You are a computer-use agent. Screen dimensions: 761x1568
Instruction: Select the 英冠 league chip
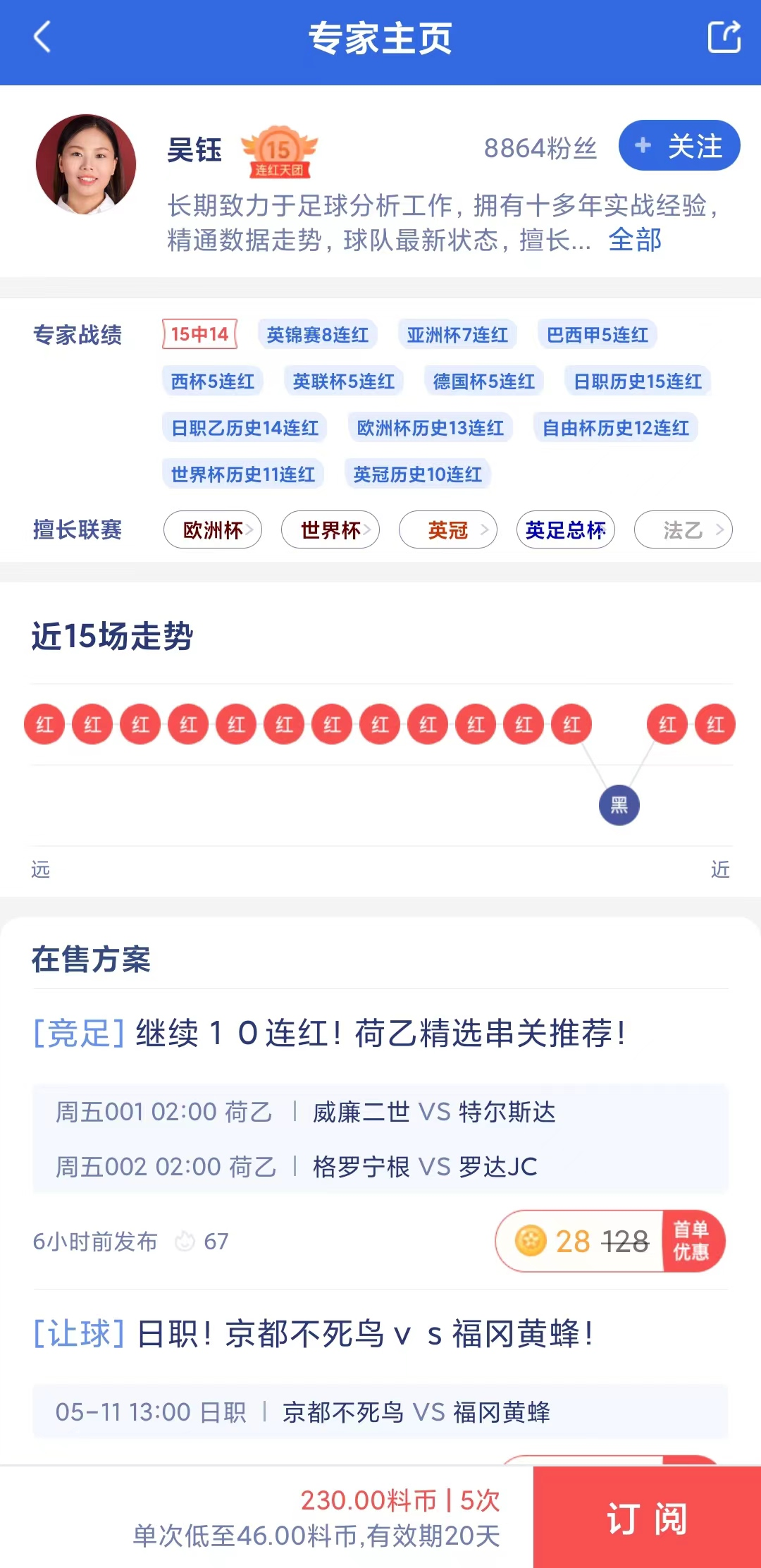[448, 529]
